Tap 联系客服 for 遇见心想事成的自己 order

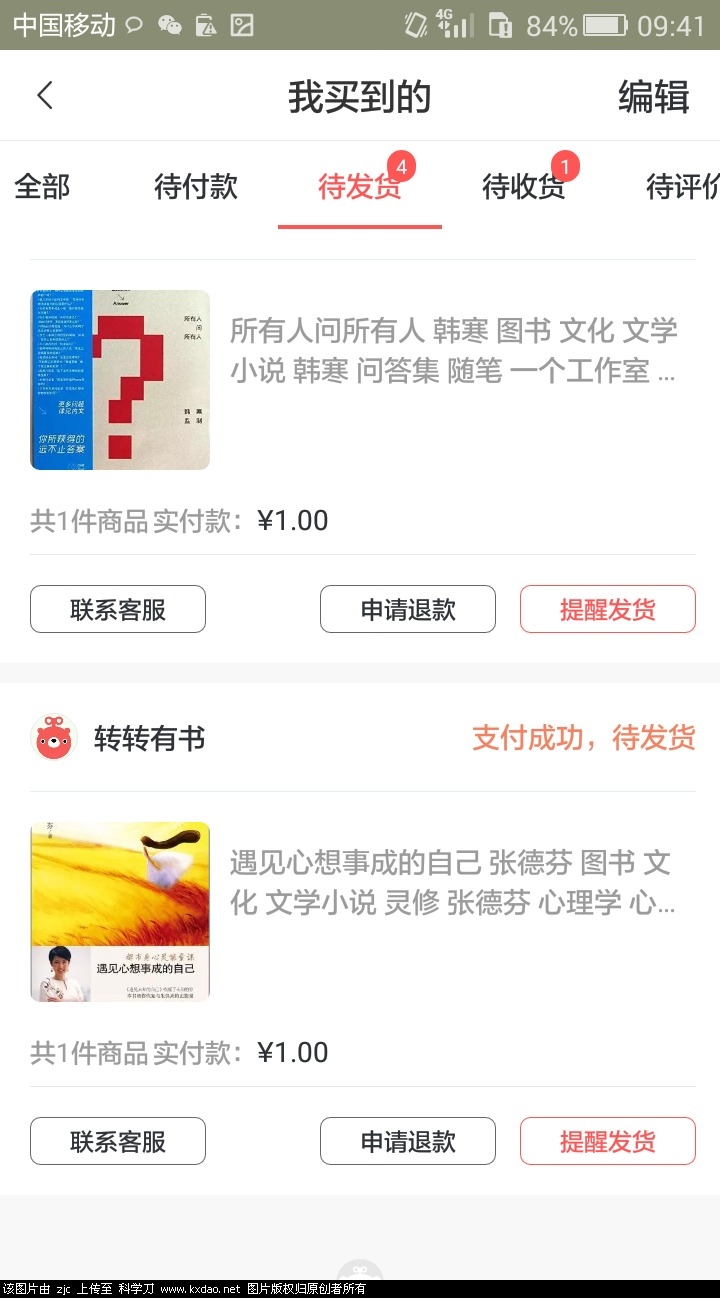coord(118,1141)
